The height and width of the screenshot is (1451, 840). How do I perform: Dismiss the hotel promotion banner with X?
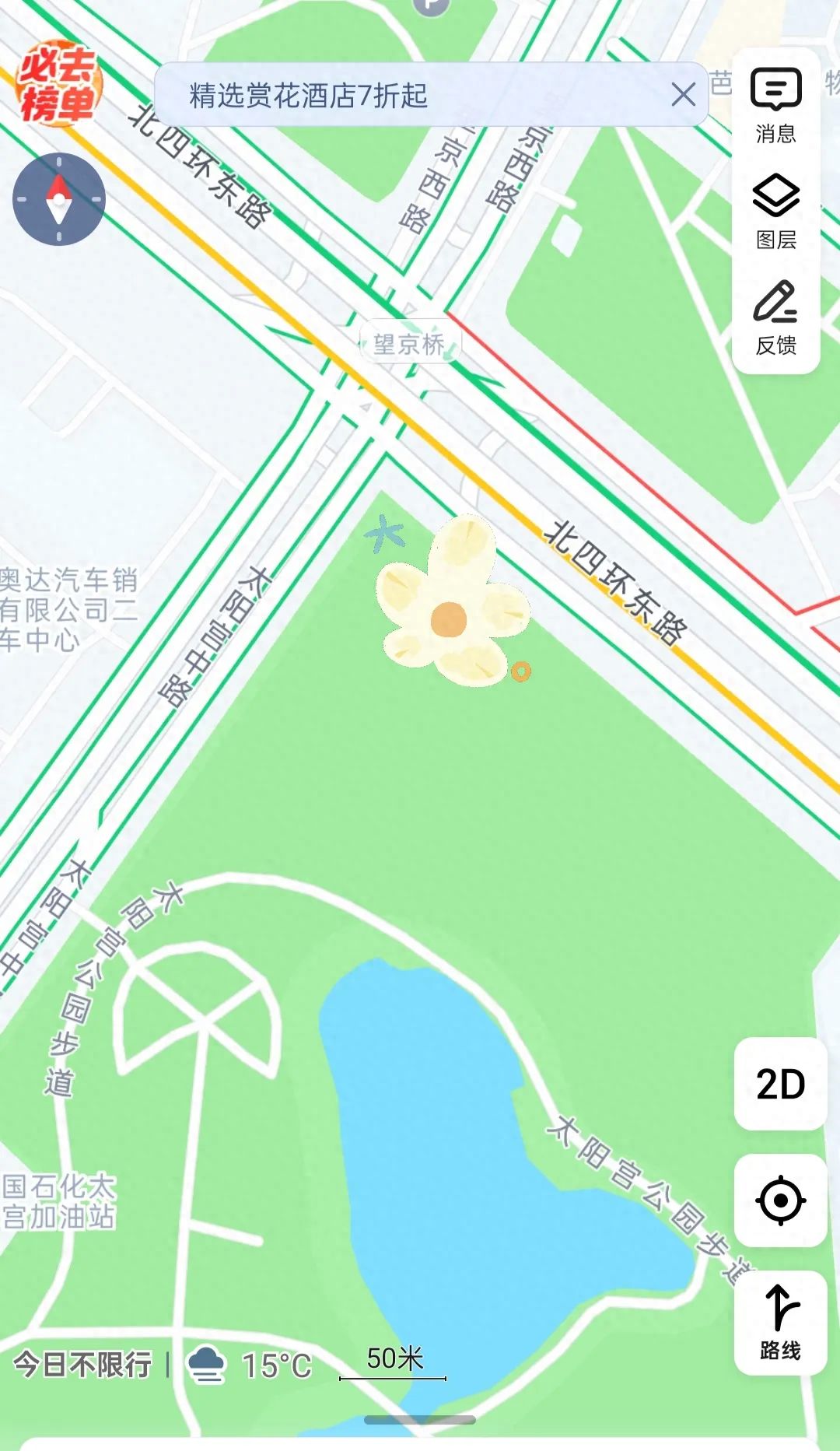coord(684,93)
